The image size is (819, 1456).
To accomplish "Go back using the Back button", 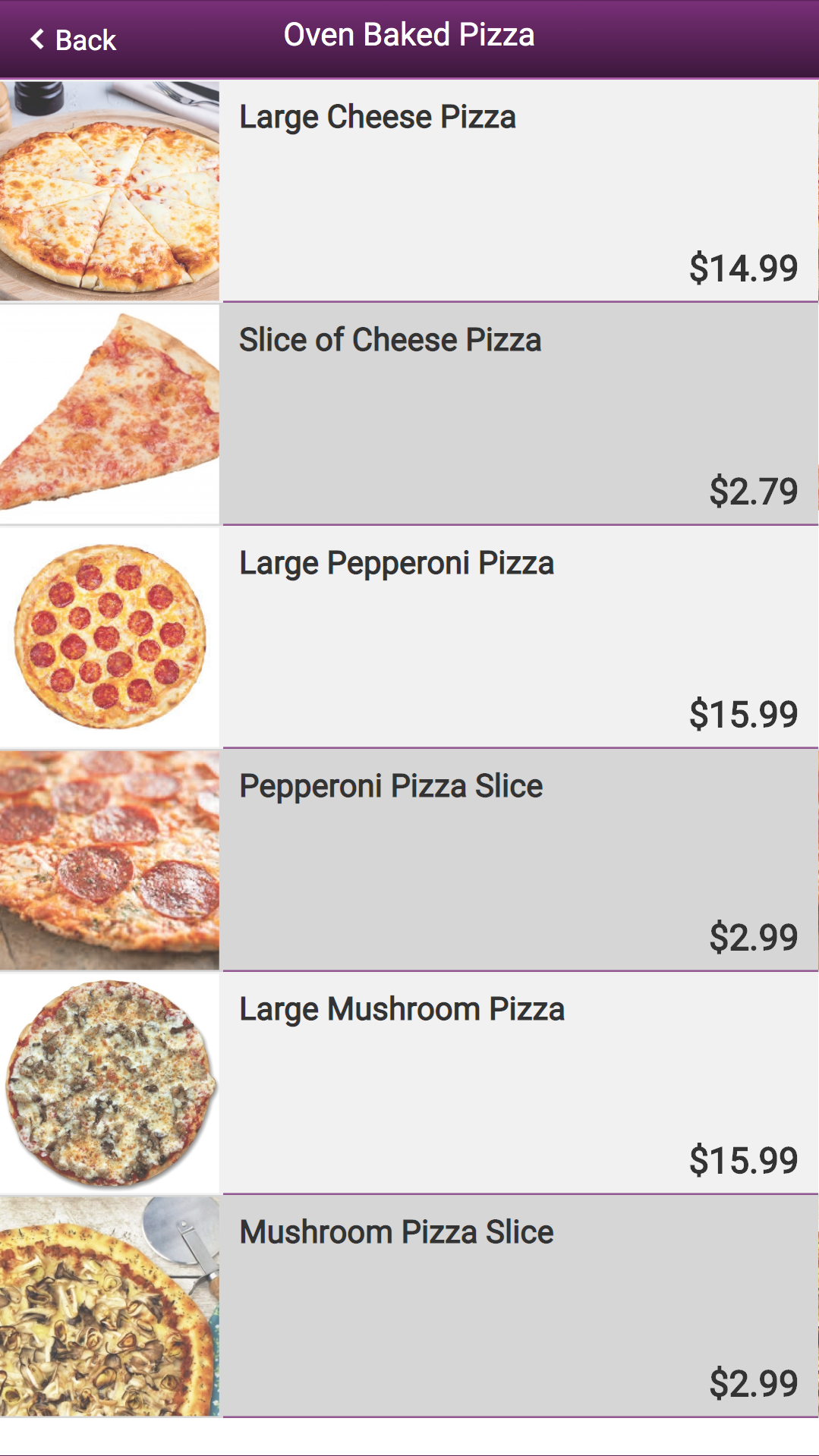I will [x=73, y=39].
